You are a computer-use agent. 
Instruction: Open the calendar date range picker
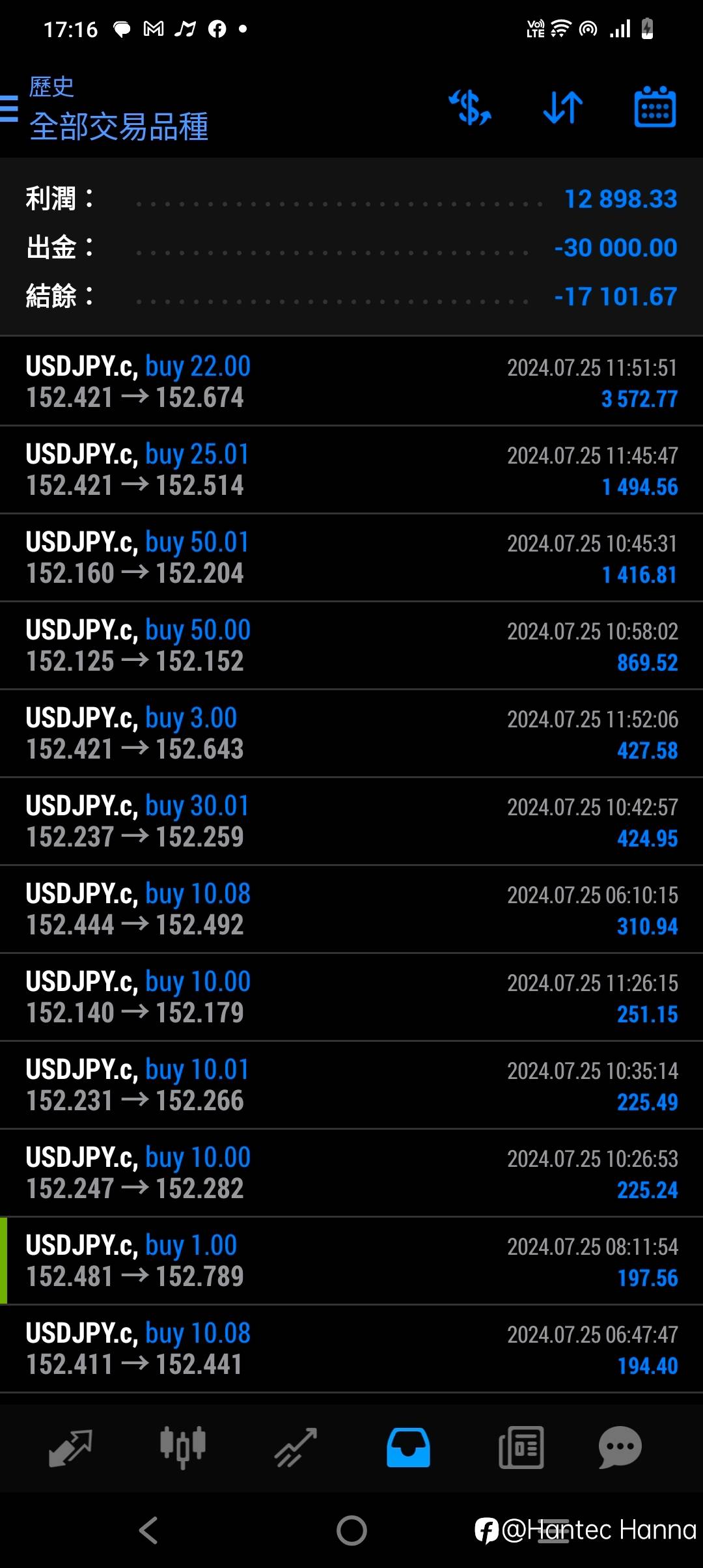tap(655, 107)
